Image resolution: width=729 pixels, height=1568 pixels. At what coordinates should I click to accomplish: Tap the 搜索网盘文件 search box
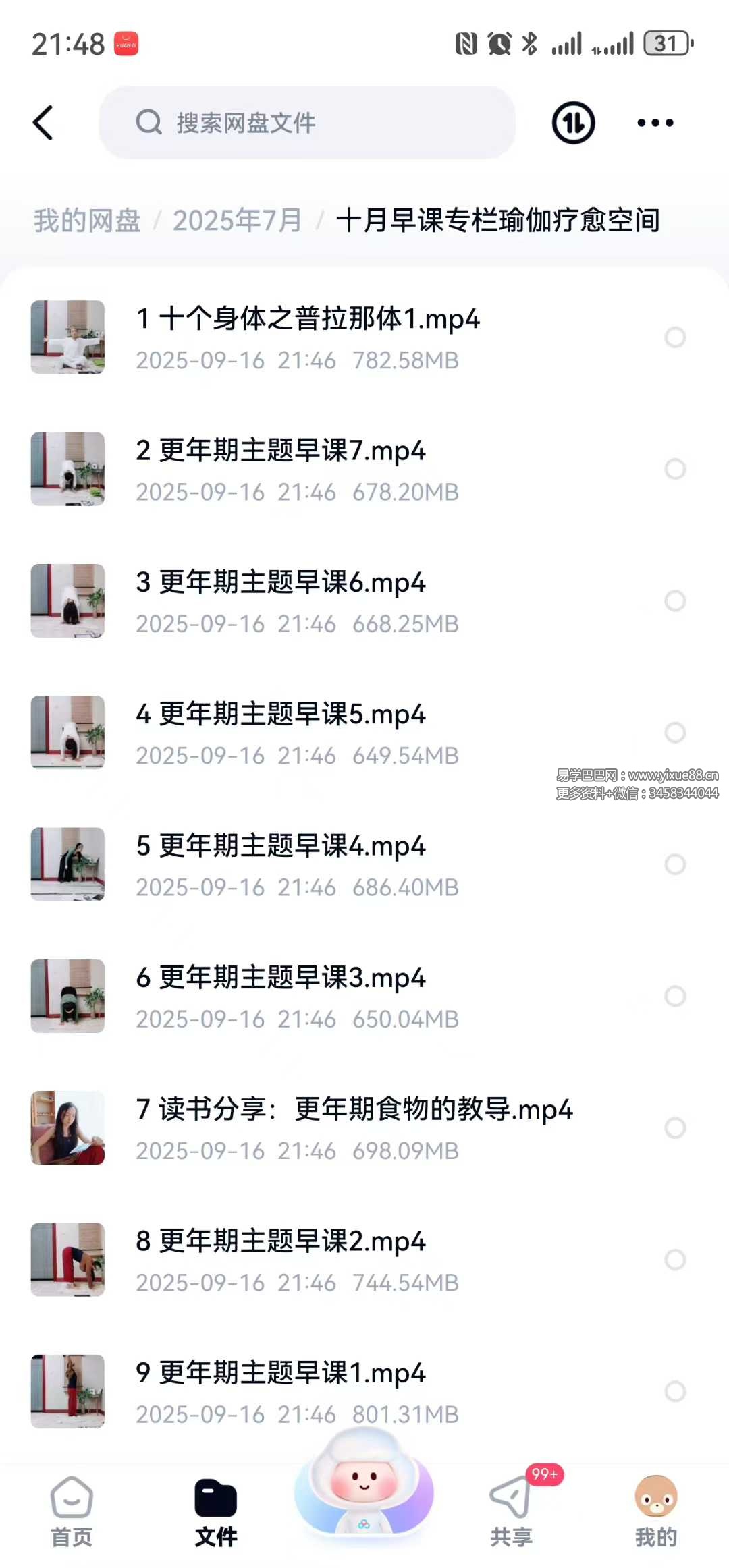tap(307, 123)
